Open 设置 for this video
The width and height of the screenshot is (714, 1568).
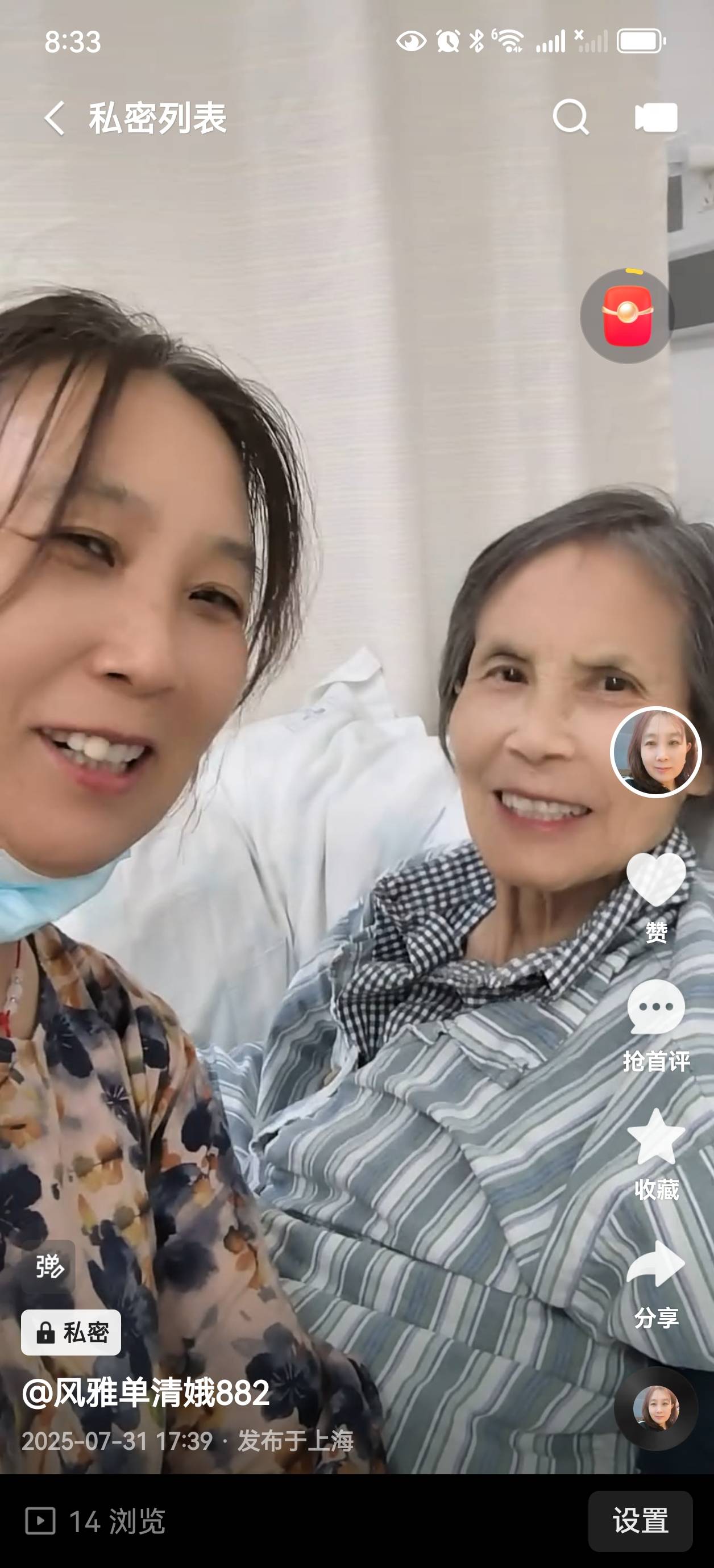click(x=640, y=1521)
